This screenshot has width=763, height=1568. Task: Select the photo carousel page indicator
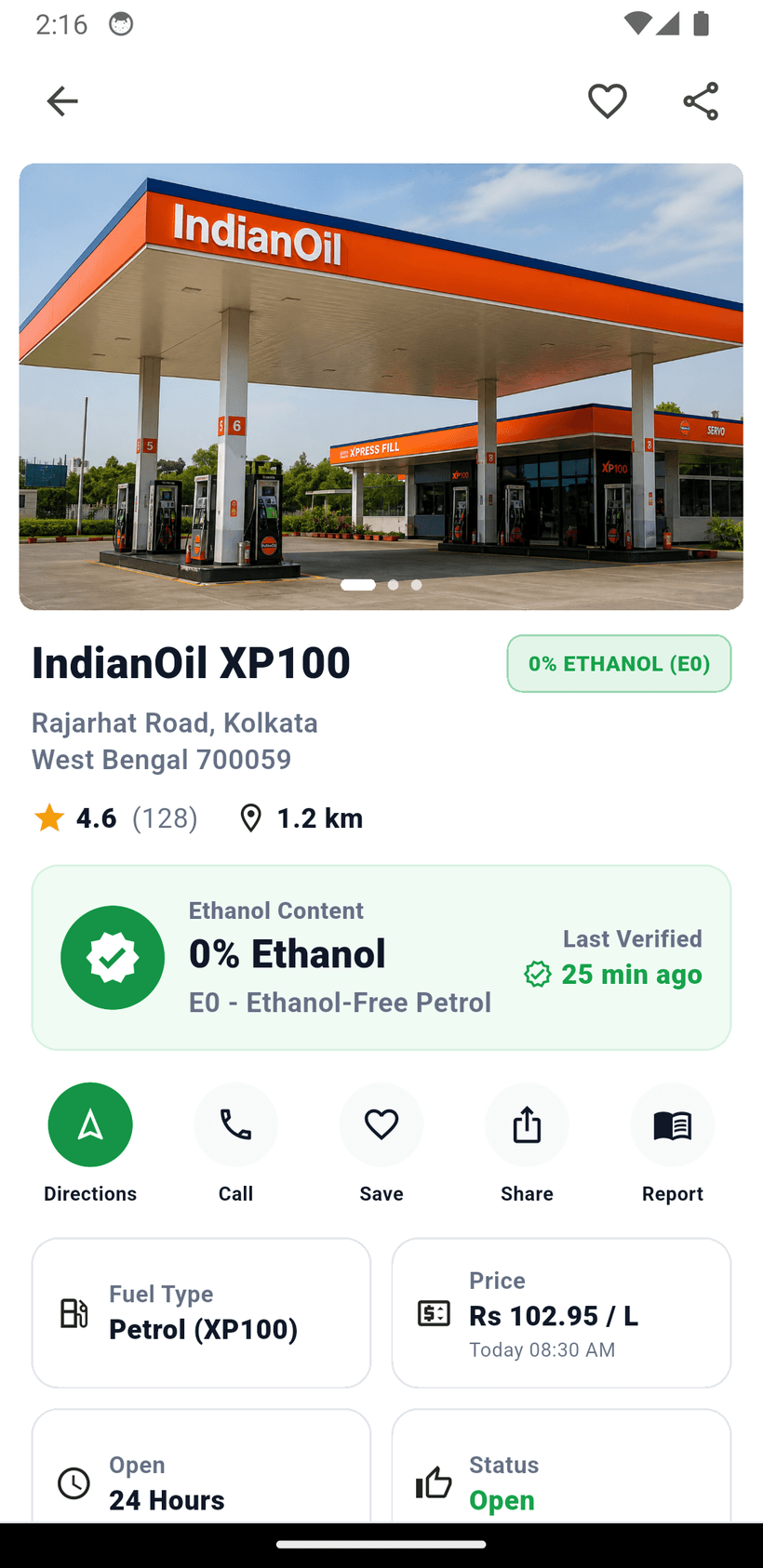381,585
